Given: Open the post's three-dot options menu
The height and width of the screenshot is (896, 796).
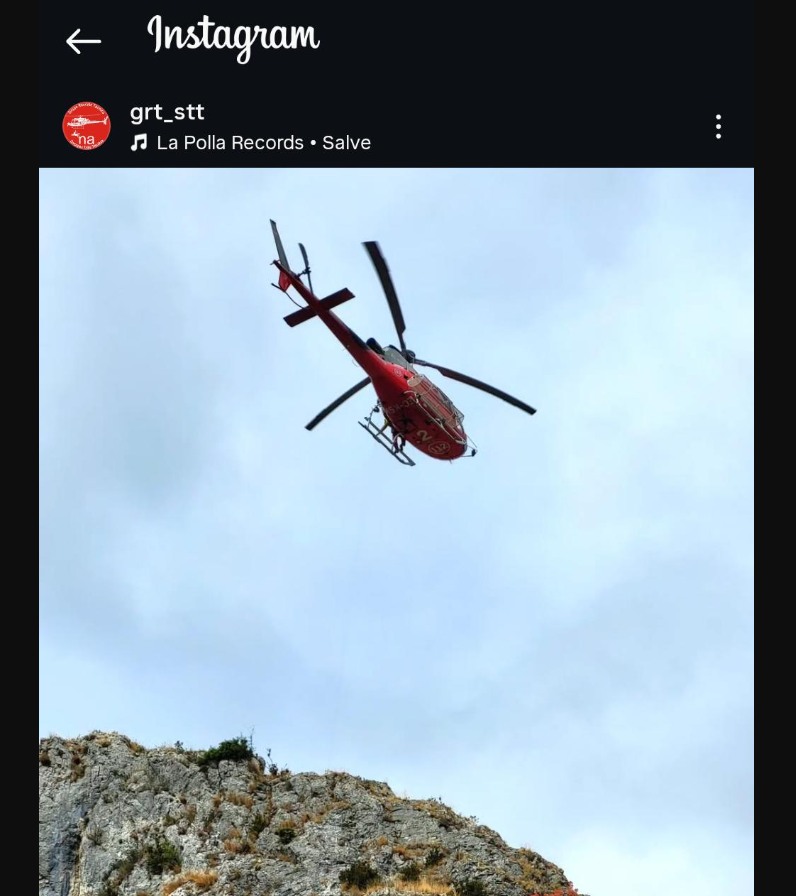Looking at the screenshot, I should [x=718, y=126].
